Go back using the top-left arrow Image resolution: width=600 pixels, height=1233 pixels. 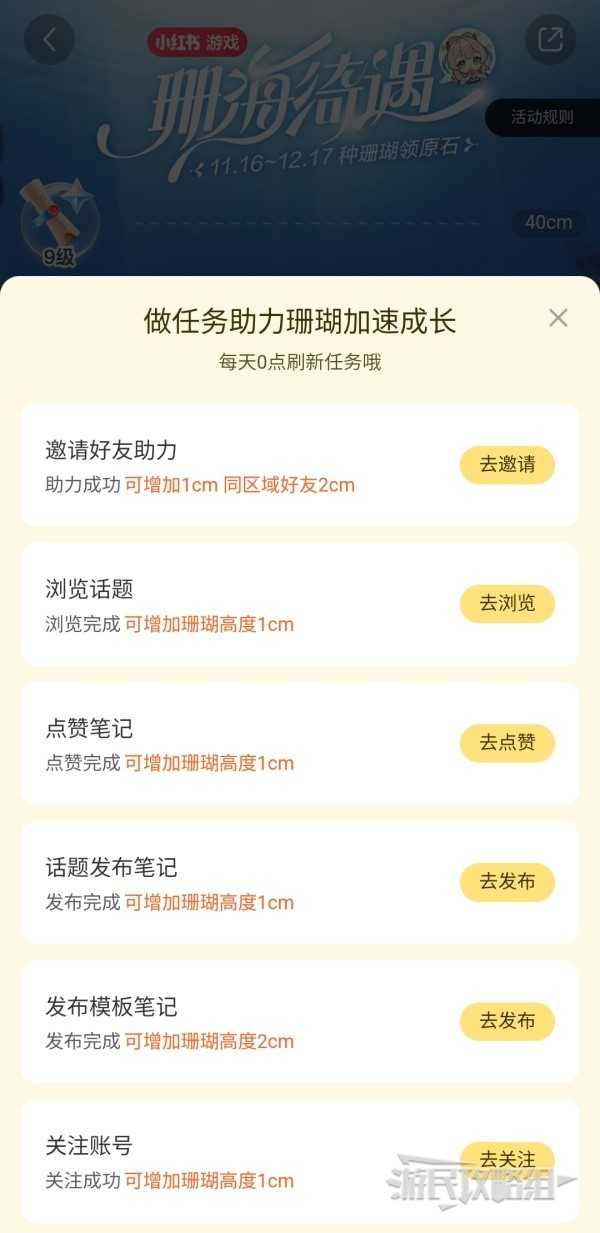click(49, 40)
